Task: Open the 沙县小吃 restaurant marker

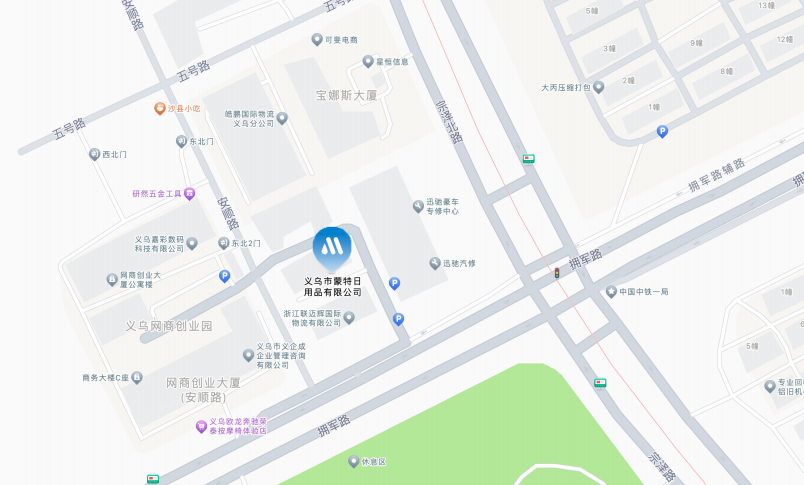Action: tap(160, 108)
